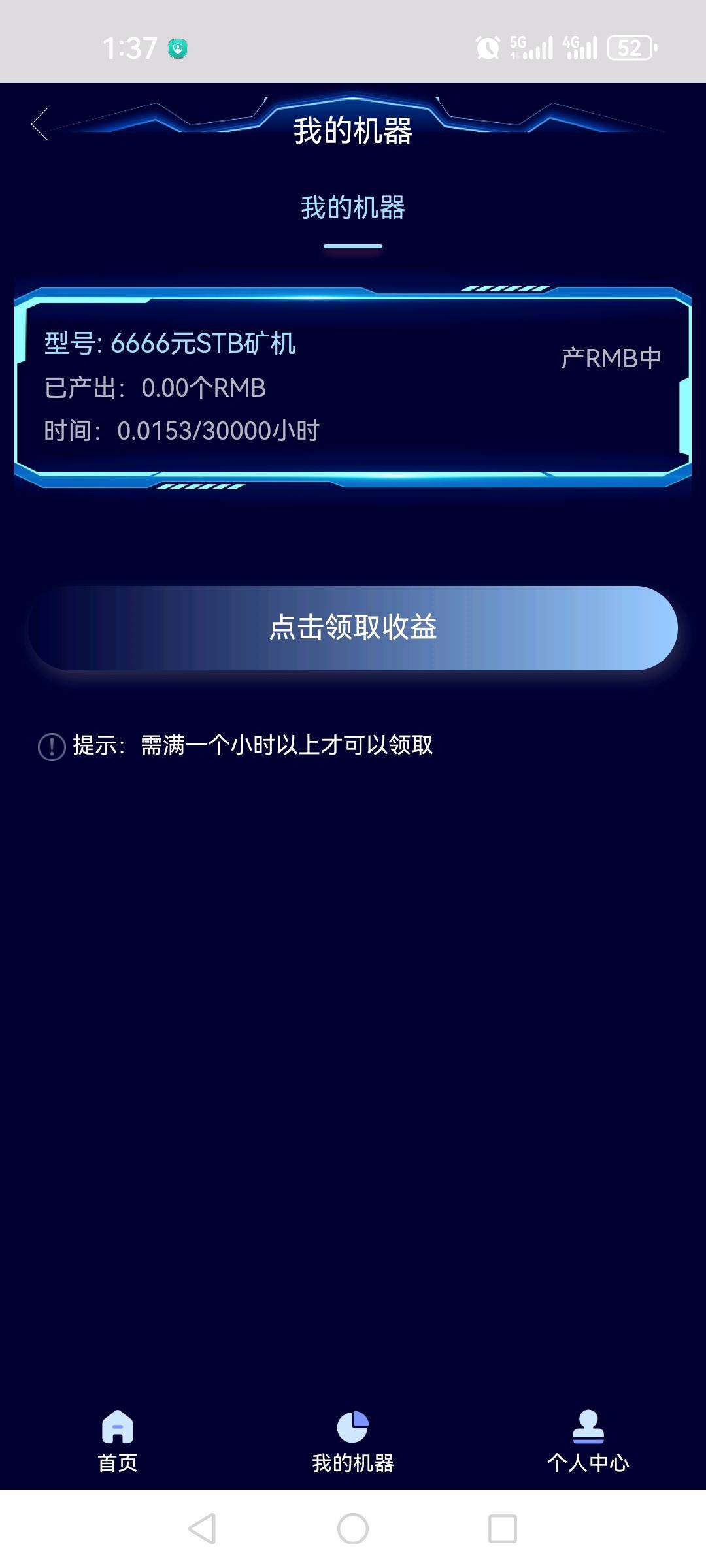Select the 我的机器 top tab

point(353,209)
